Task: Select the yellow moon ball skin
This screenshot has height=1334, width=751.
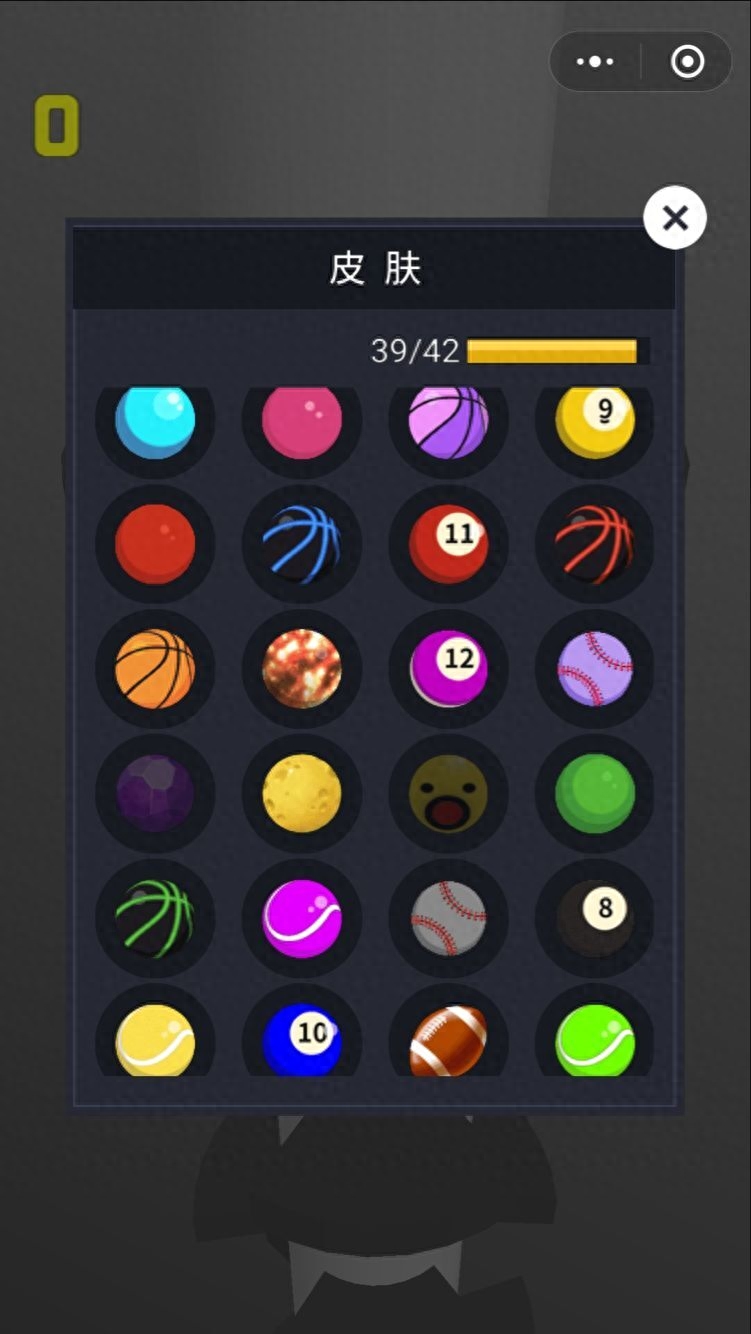Action: tap(301, 793)
